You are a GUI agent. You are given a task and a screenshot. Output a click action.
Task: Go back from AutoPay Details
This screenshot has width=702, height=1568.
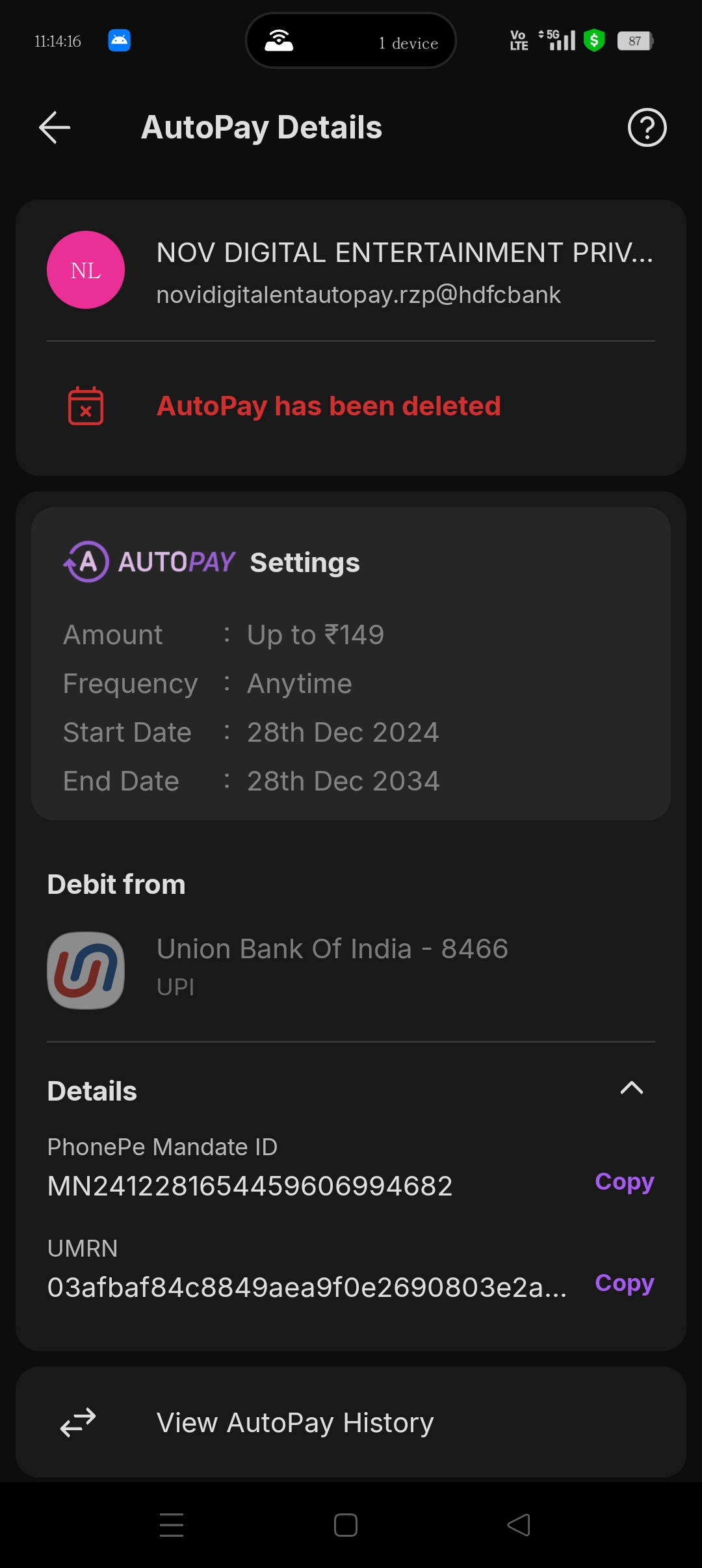(55, 127)
